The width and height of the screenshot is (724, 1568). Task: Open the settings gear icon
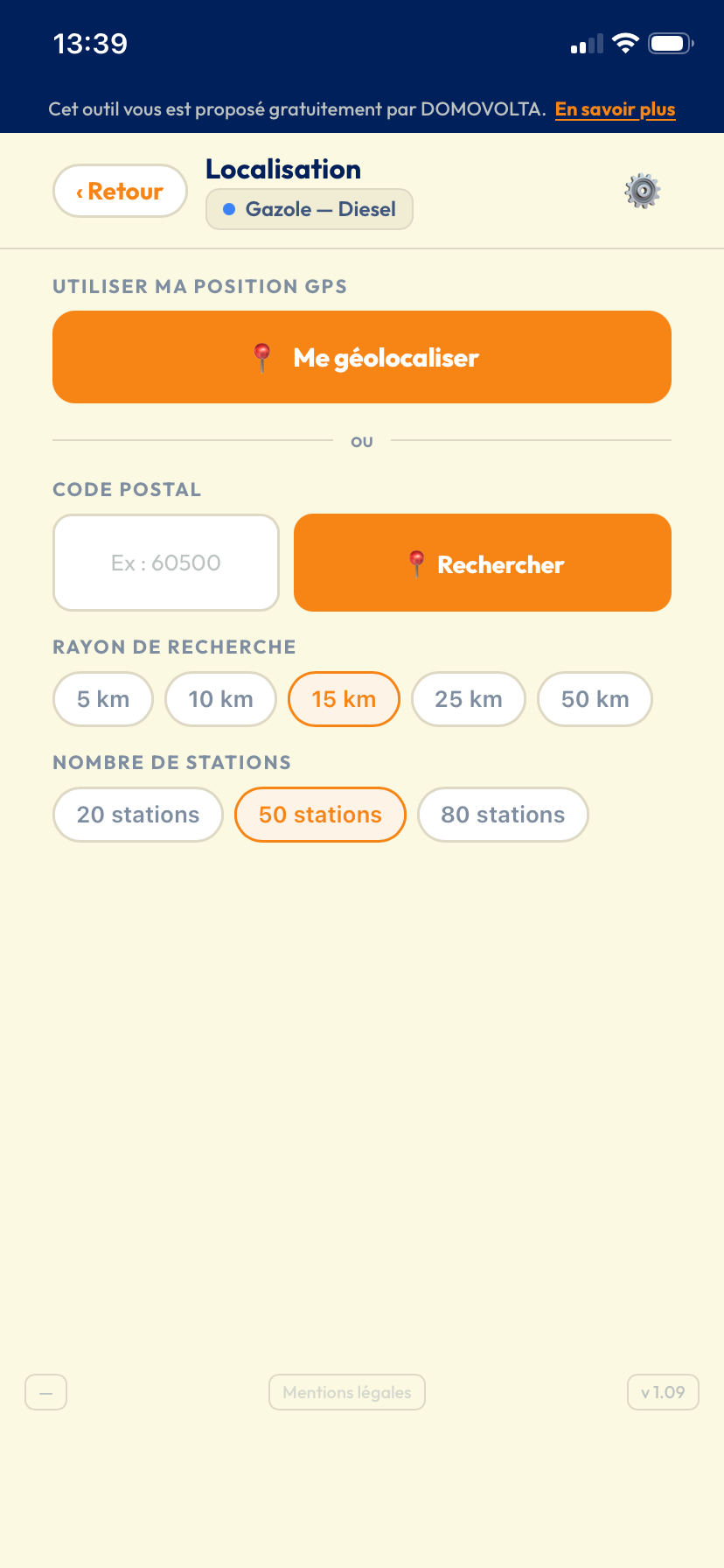(643, 190)
